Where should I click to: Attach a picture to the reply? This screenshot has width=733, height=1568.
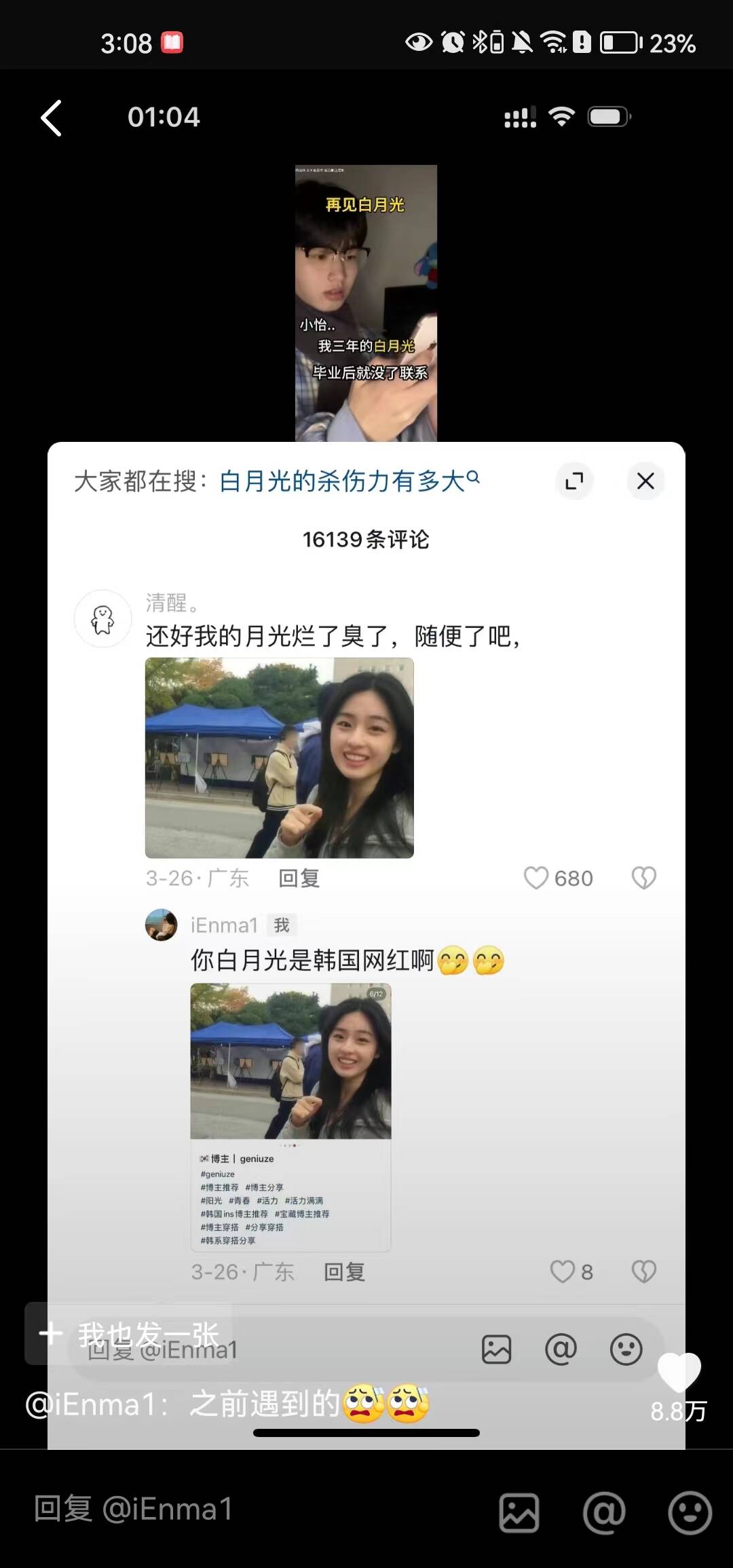tap(519, 1512)
